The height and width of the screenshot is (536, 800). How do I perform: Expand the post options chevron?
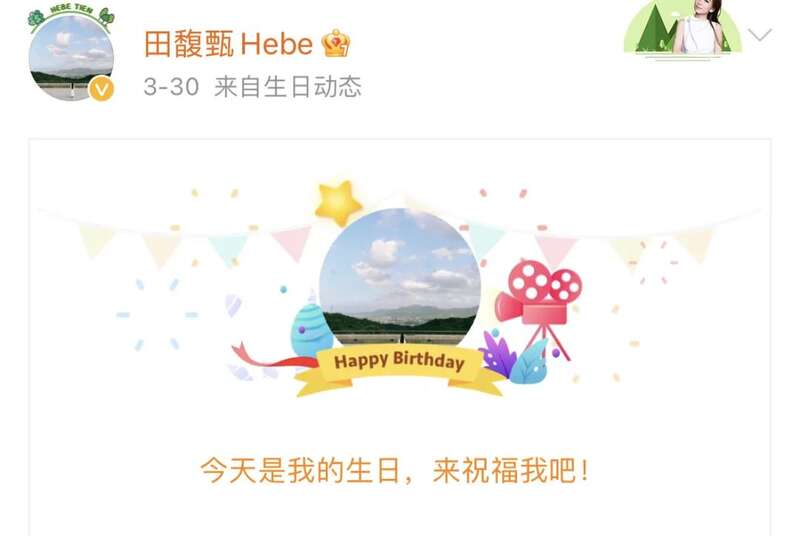760,36
